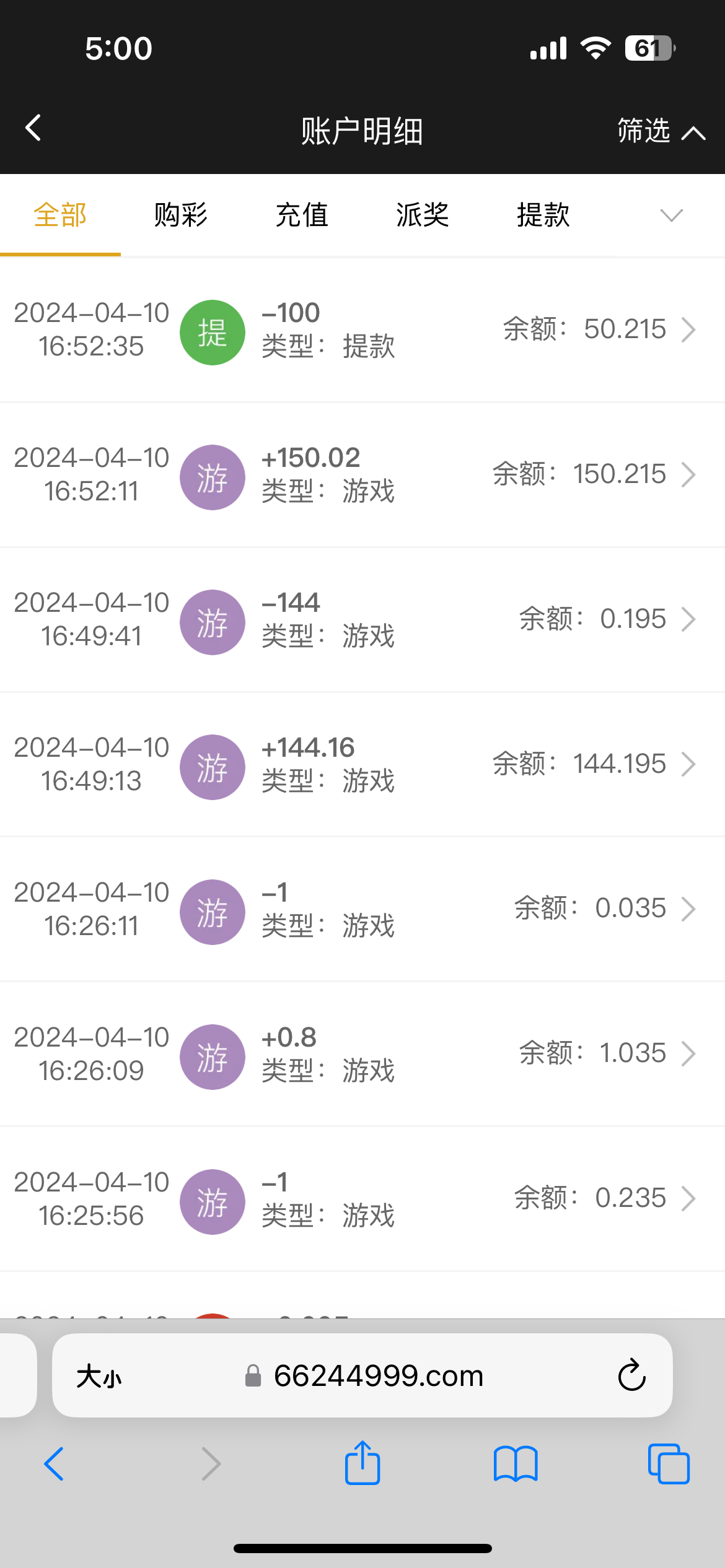The width and height of the screenshot is (725, 1568).
Task: Expand more tabs with the down chevron
Action: (671, 216)
